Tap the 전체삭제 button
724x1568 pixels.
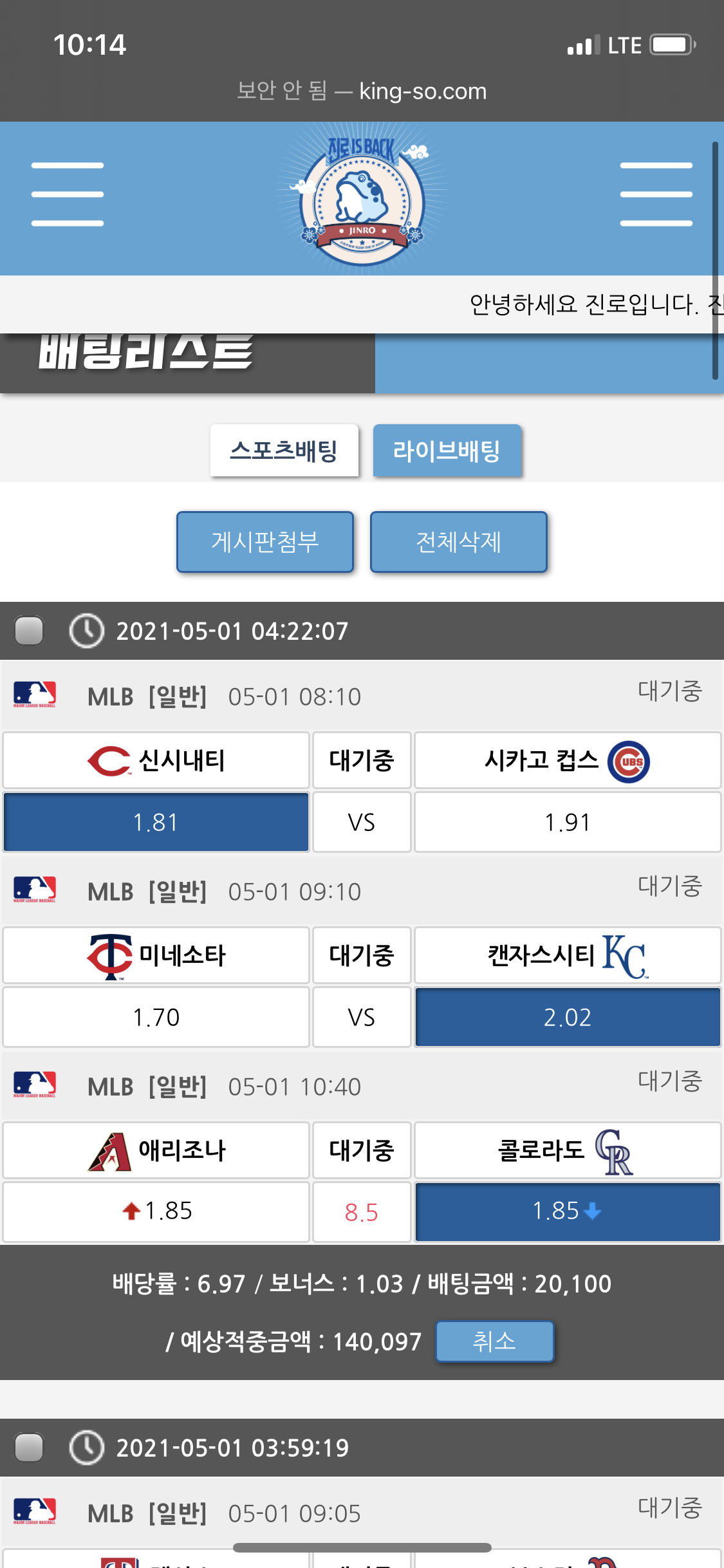[x=458, y=542]
